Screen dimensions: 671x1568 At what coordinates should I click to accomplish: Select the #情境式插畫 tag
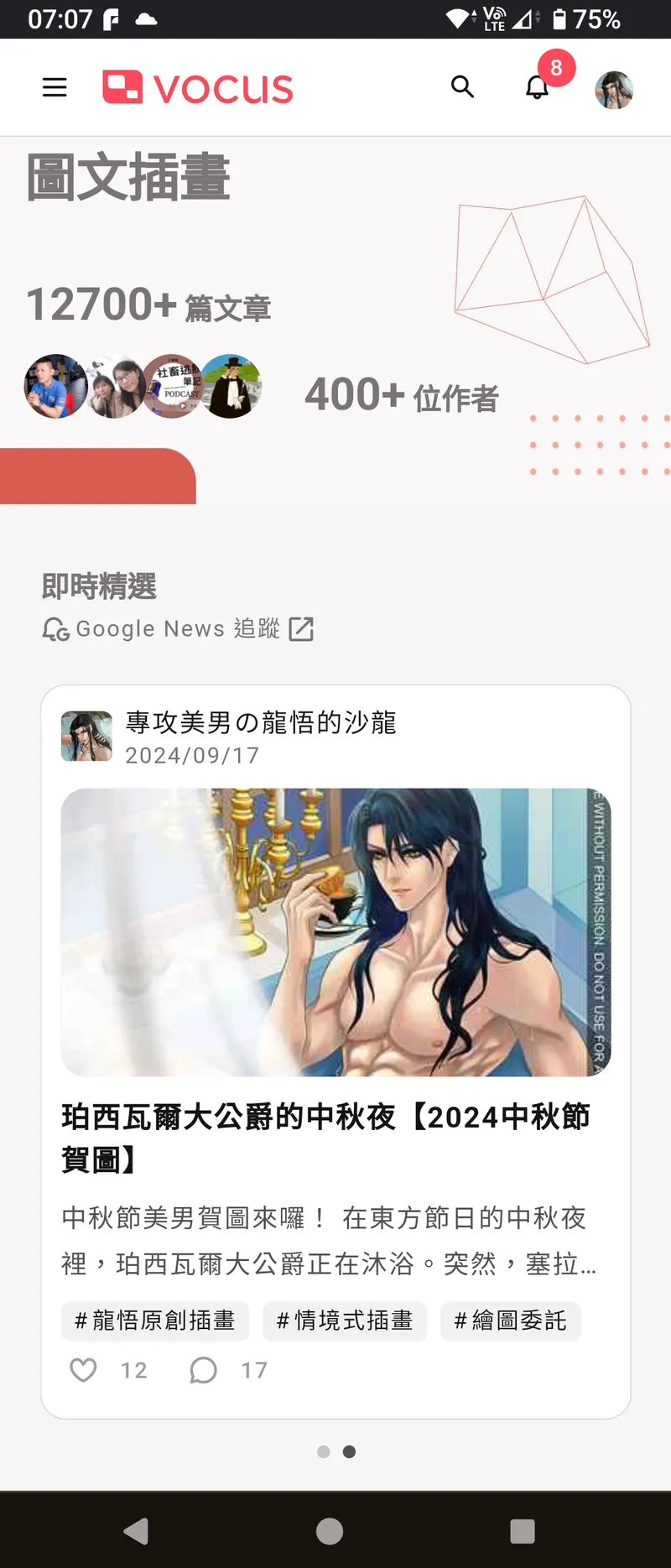point(345,1321)
